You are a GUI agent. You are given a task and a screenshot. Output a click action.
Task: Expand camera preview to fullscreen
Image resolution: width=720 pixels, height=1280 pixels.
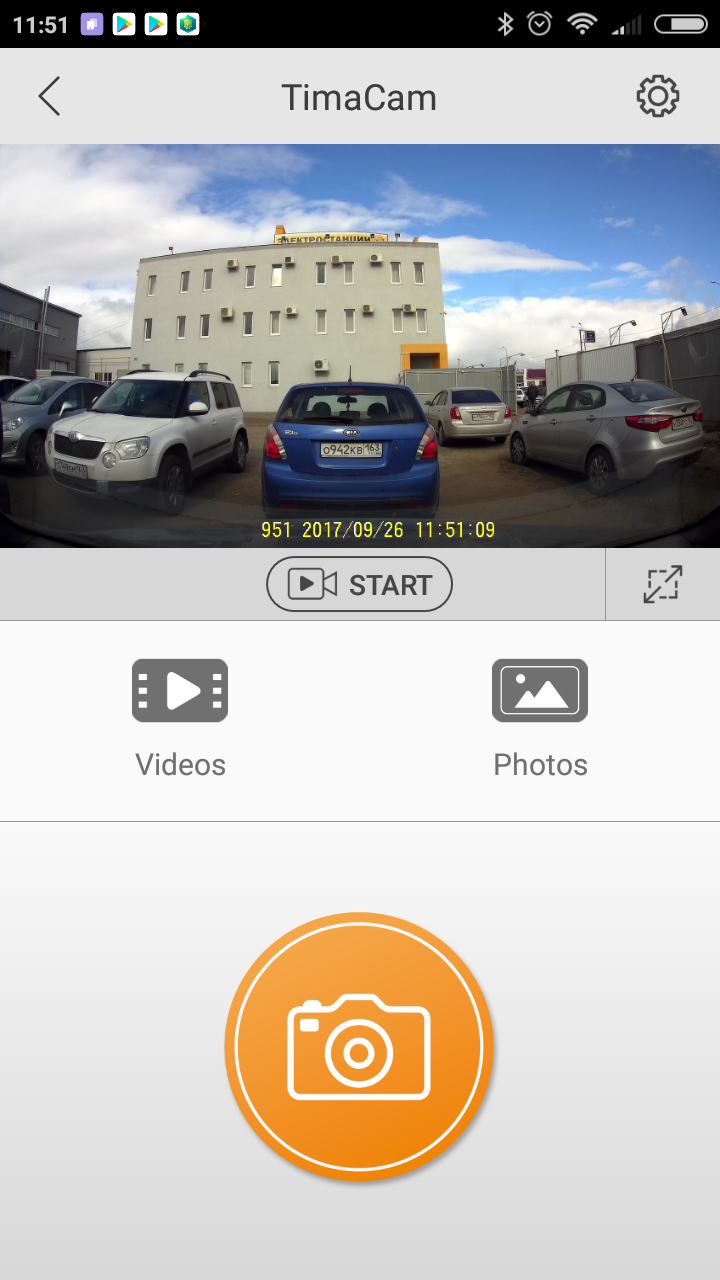pos(662,584)
